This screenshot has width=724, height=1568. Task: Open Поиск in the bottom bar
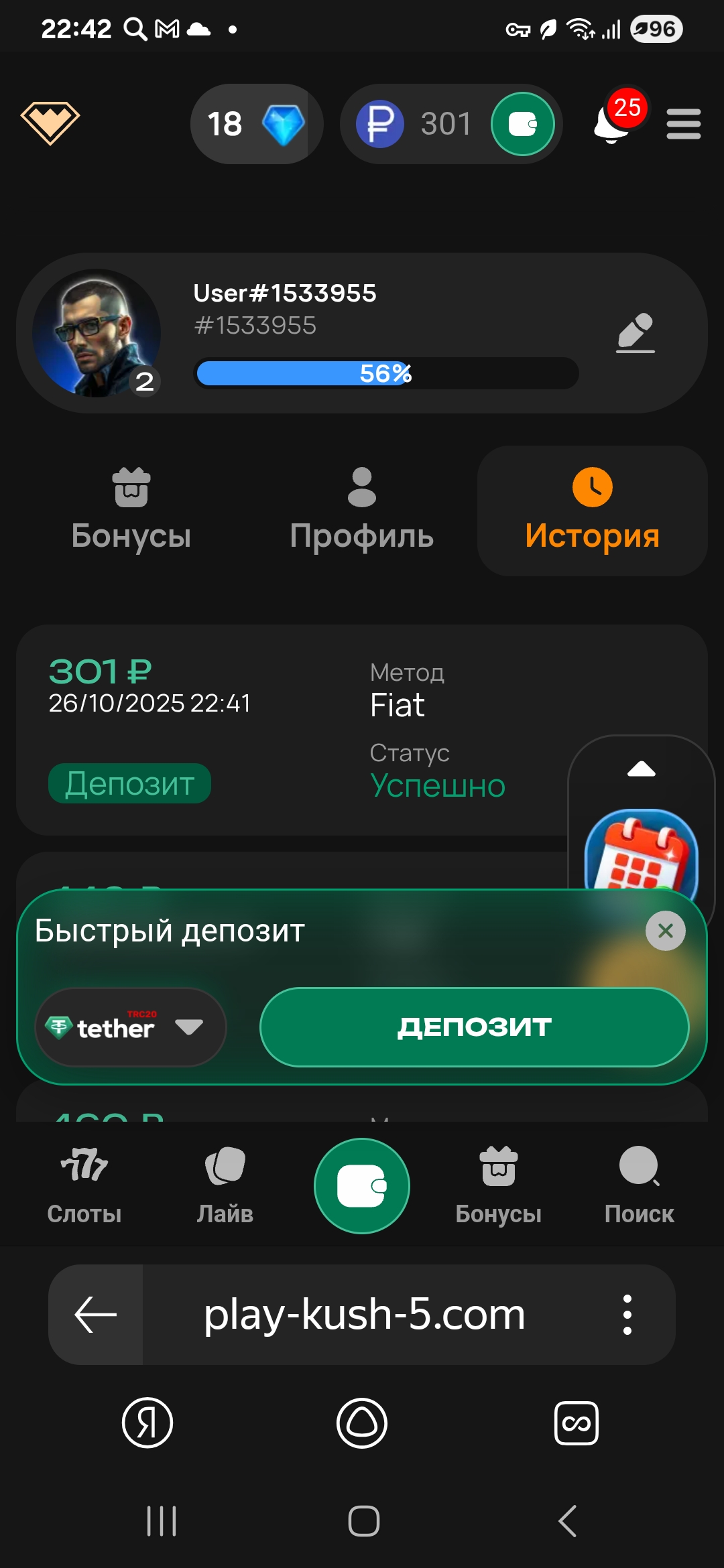tap(639, 1185)
